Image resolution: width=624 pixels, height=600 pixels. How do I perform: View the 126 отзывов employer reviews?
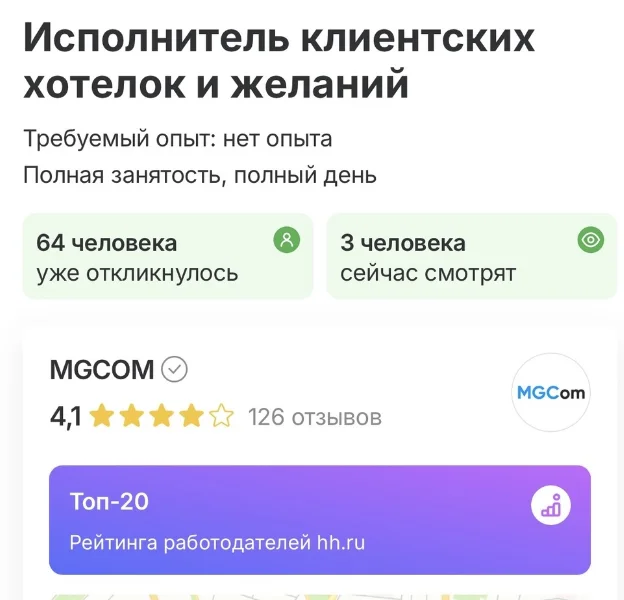[x=314, y=416]
